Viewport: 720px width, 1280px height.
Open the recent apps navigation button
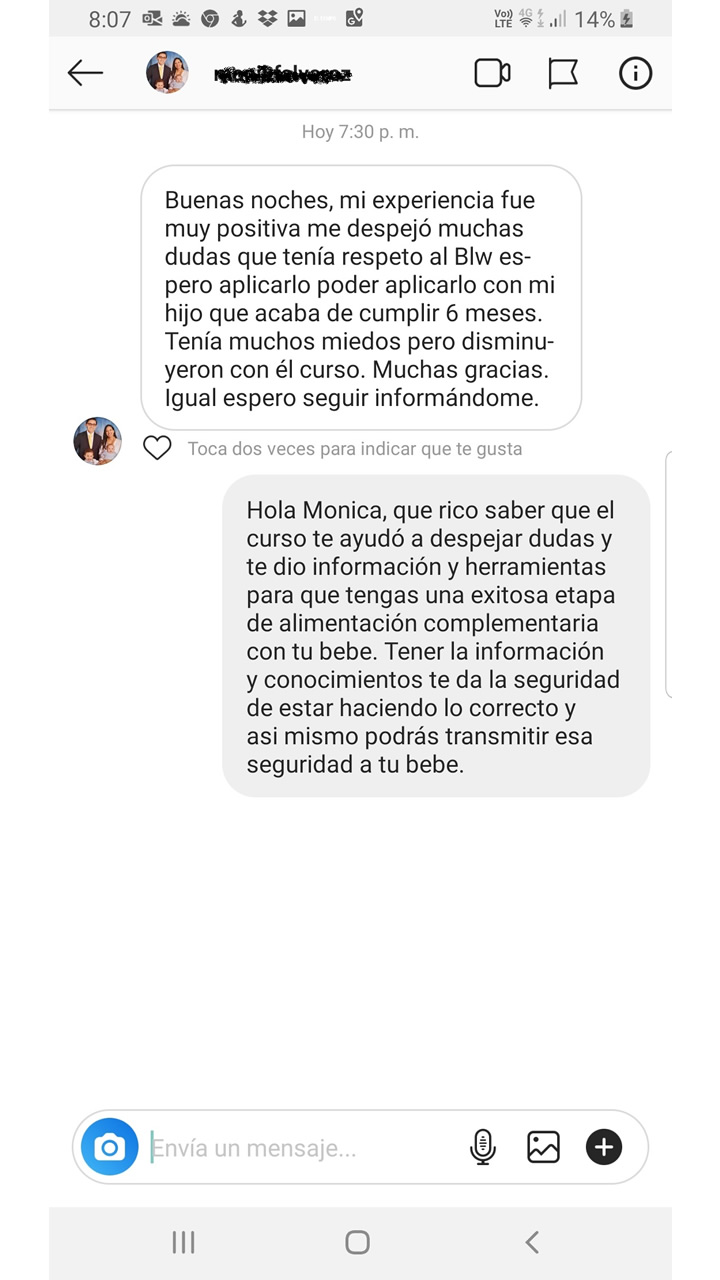[183, 1242]
